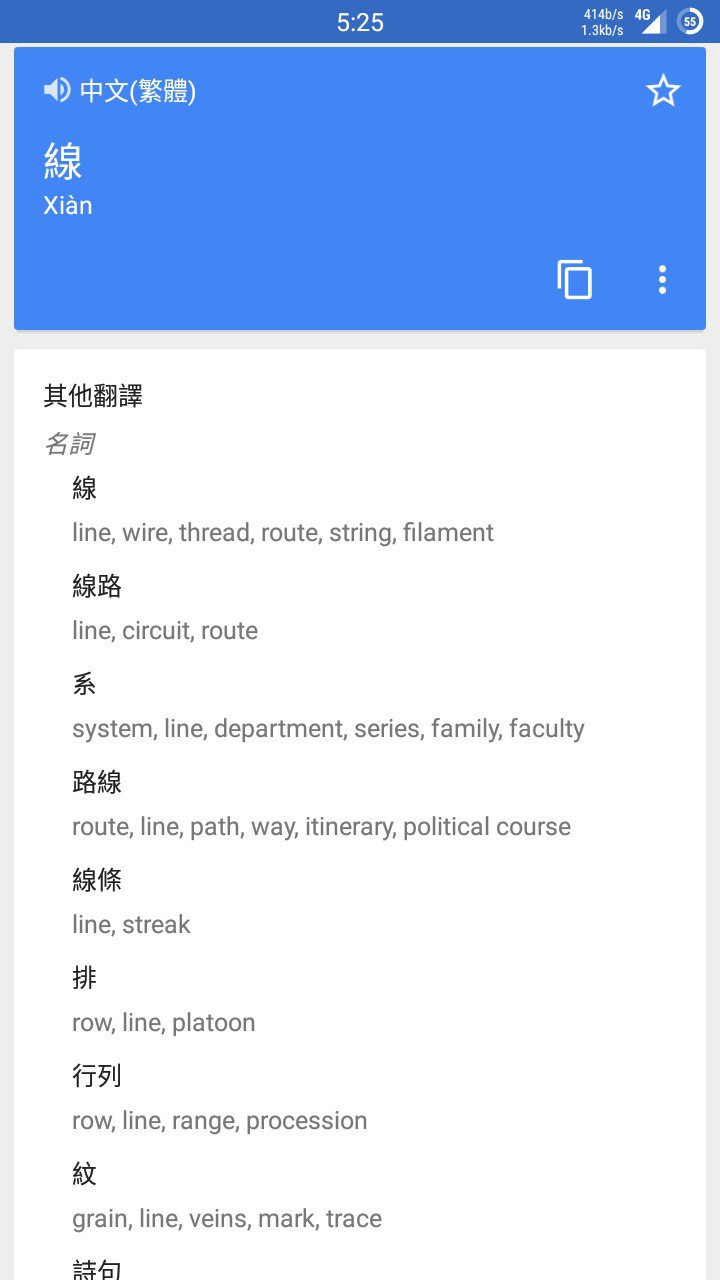Play pronunciation of the Chinese translation
Viewport: 720px width, 1280px height.
coord(57,91)
